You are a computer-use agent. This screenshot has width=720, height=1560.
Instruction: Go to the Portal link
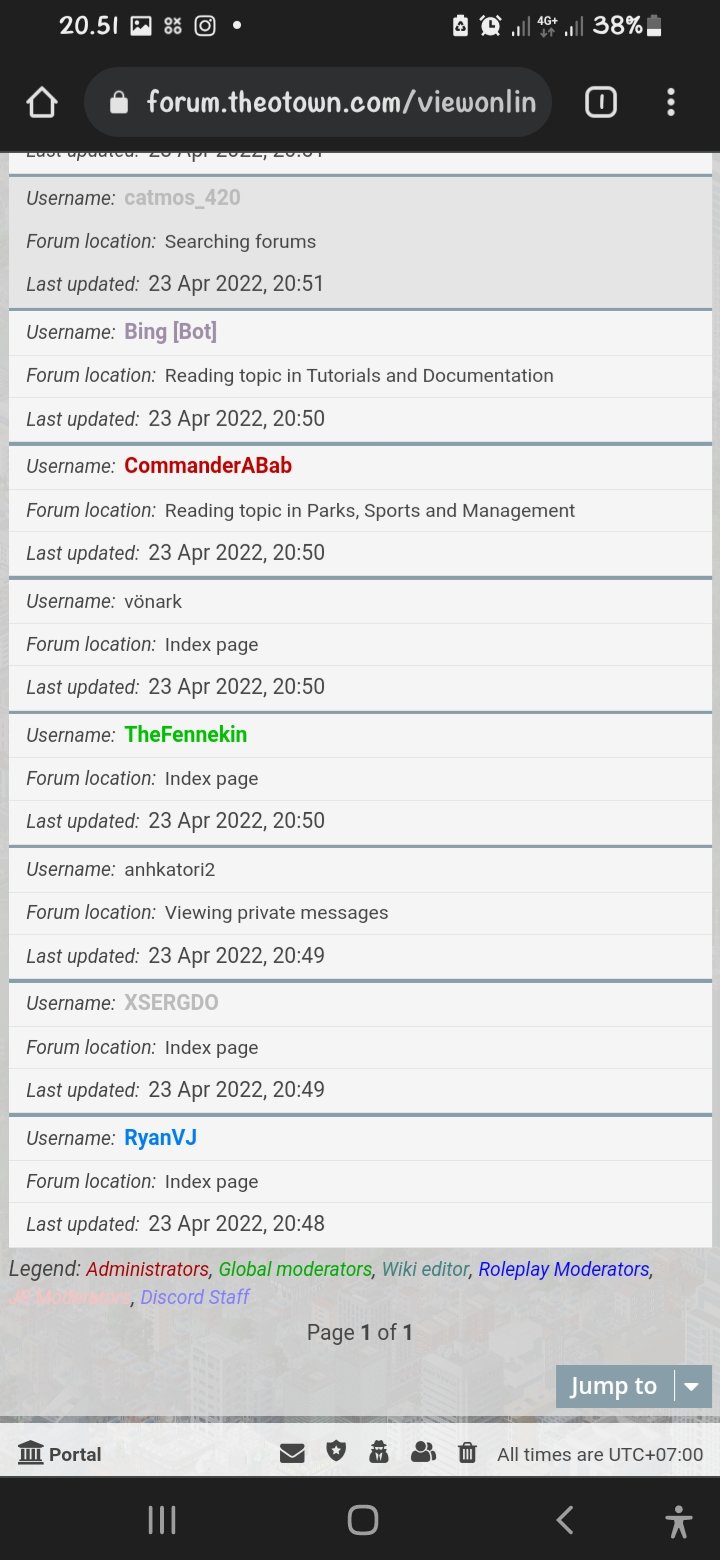click(60, 1454)
